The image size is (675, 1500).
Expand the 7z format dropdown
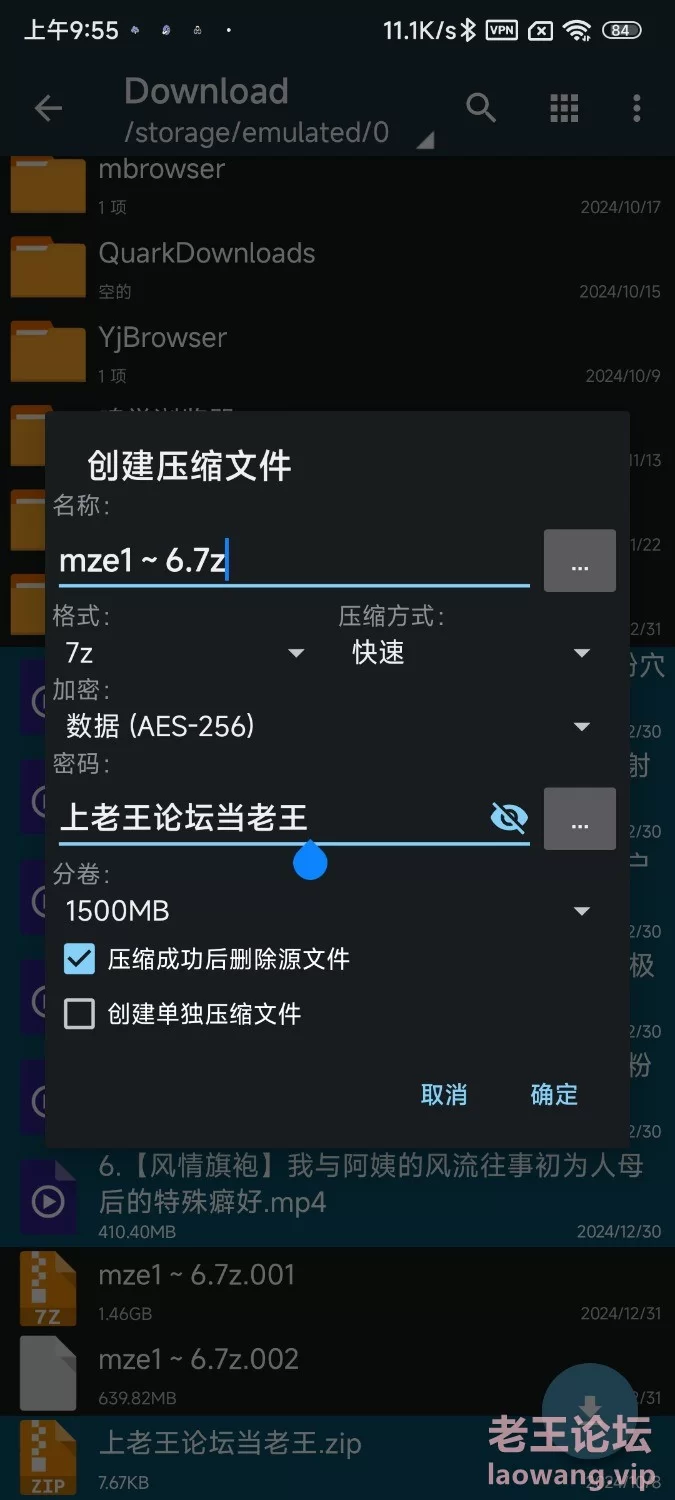coord(185,653)
